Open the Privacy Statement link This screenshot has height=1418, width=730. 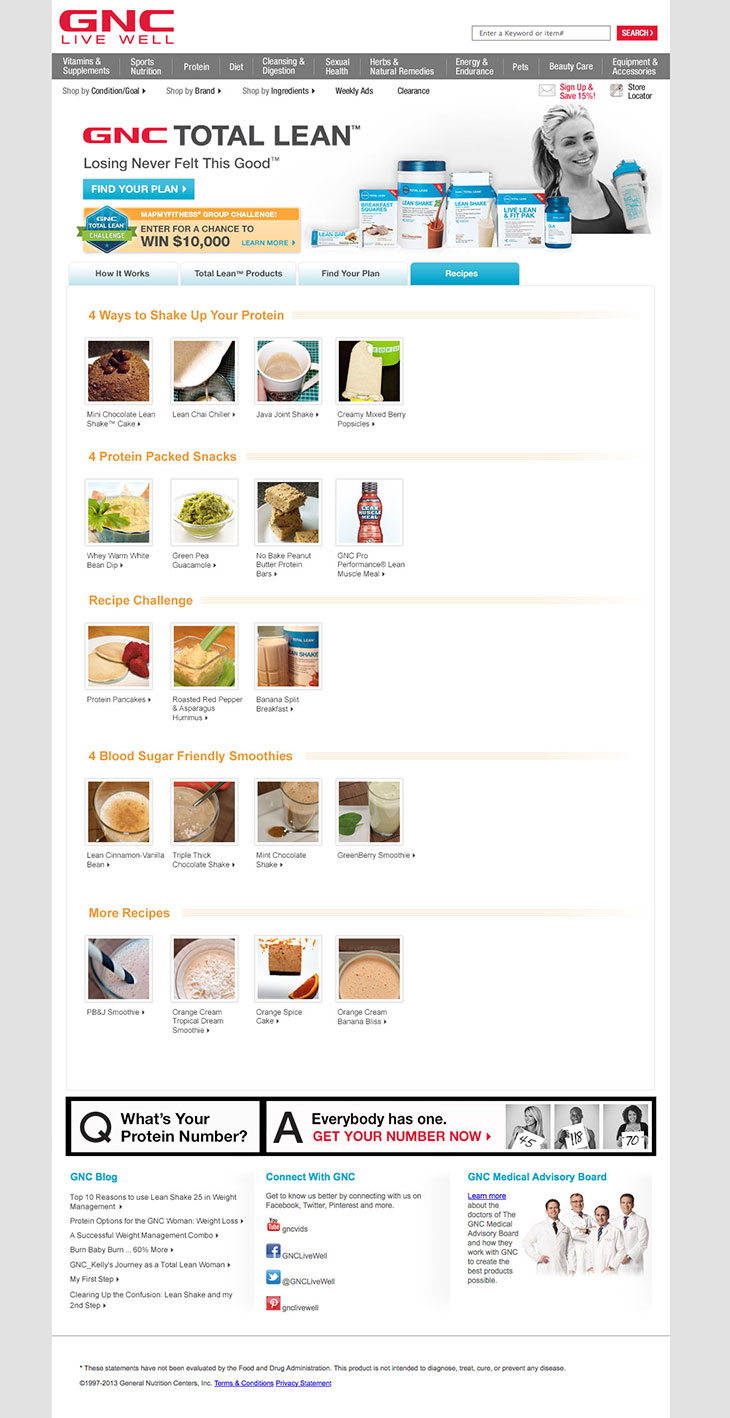303,1383
